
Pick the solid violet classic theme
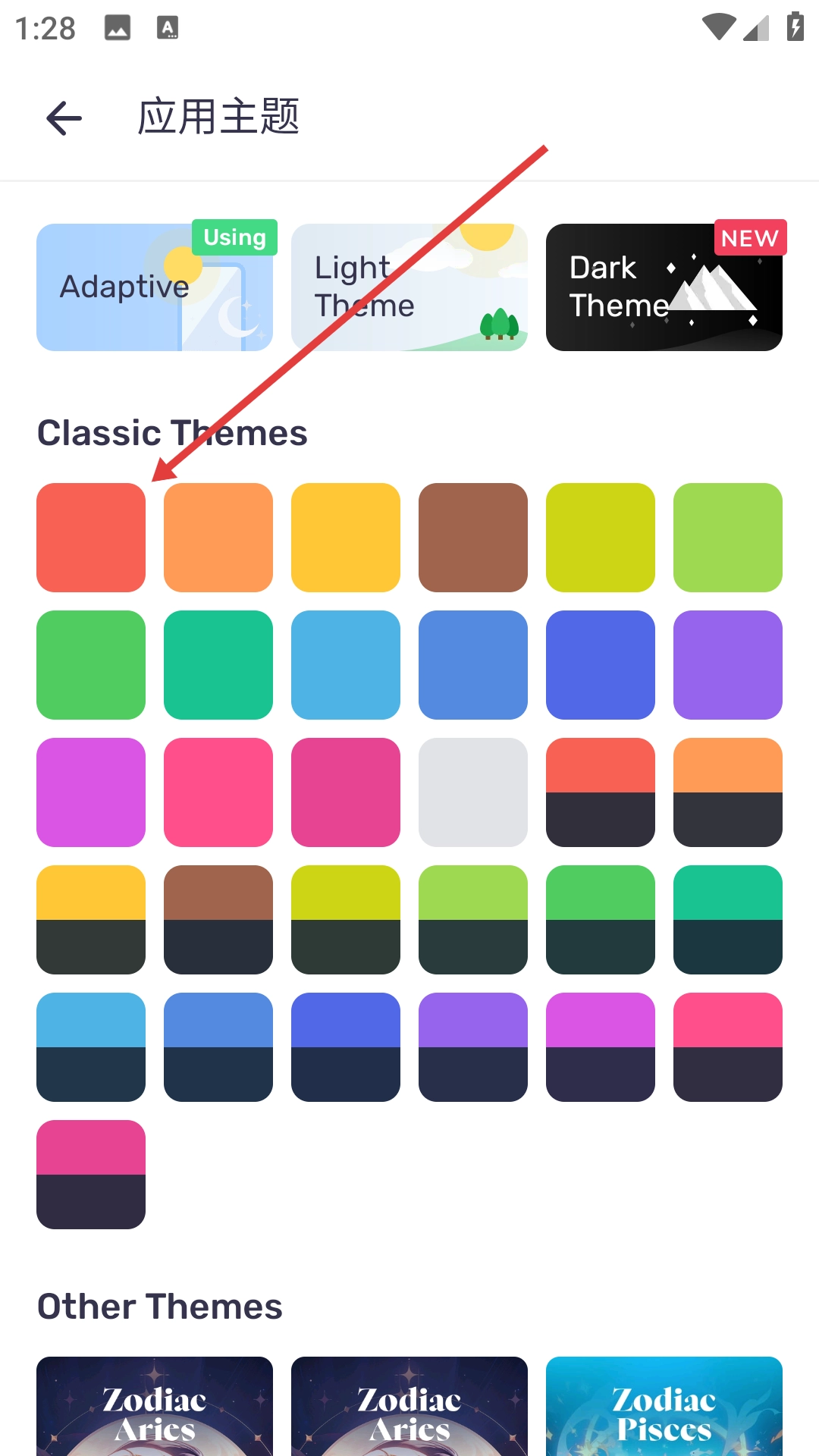[x=728, y=665]
